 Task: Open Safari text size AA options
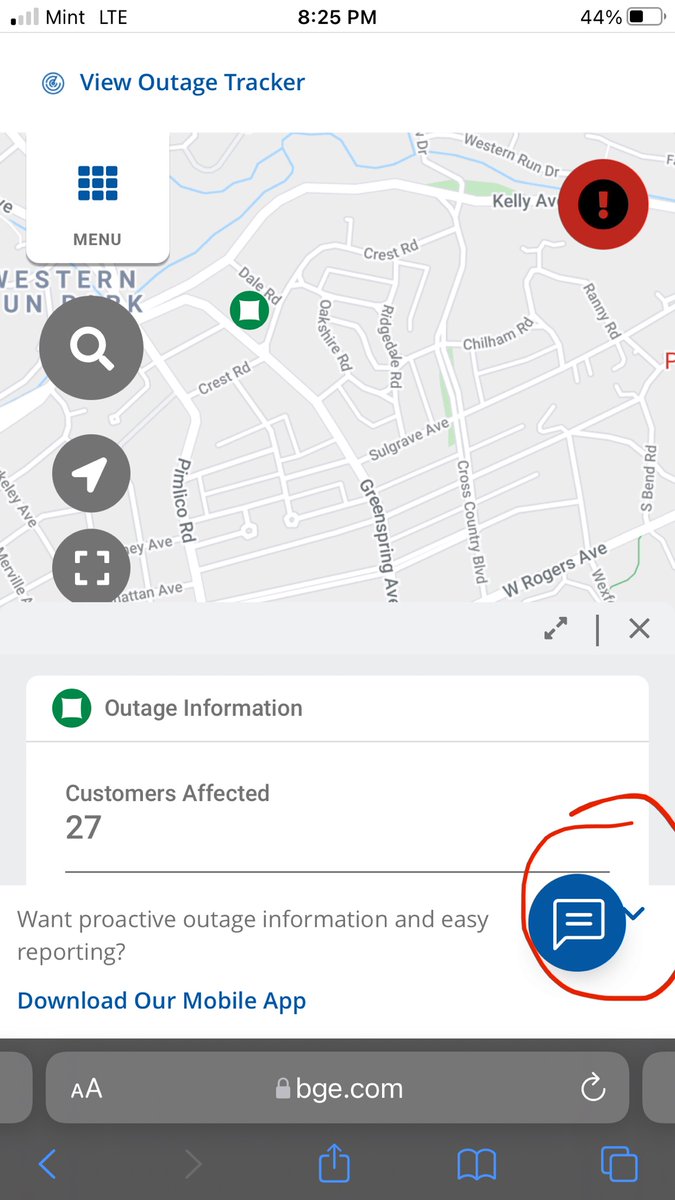pyautogui.click(x=86, y=1089)
